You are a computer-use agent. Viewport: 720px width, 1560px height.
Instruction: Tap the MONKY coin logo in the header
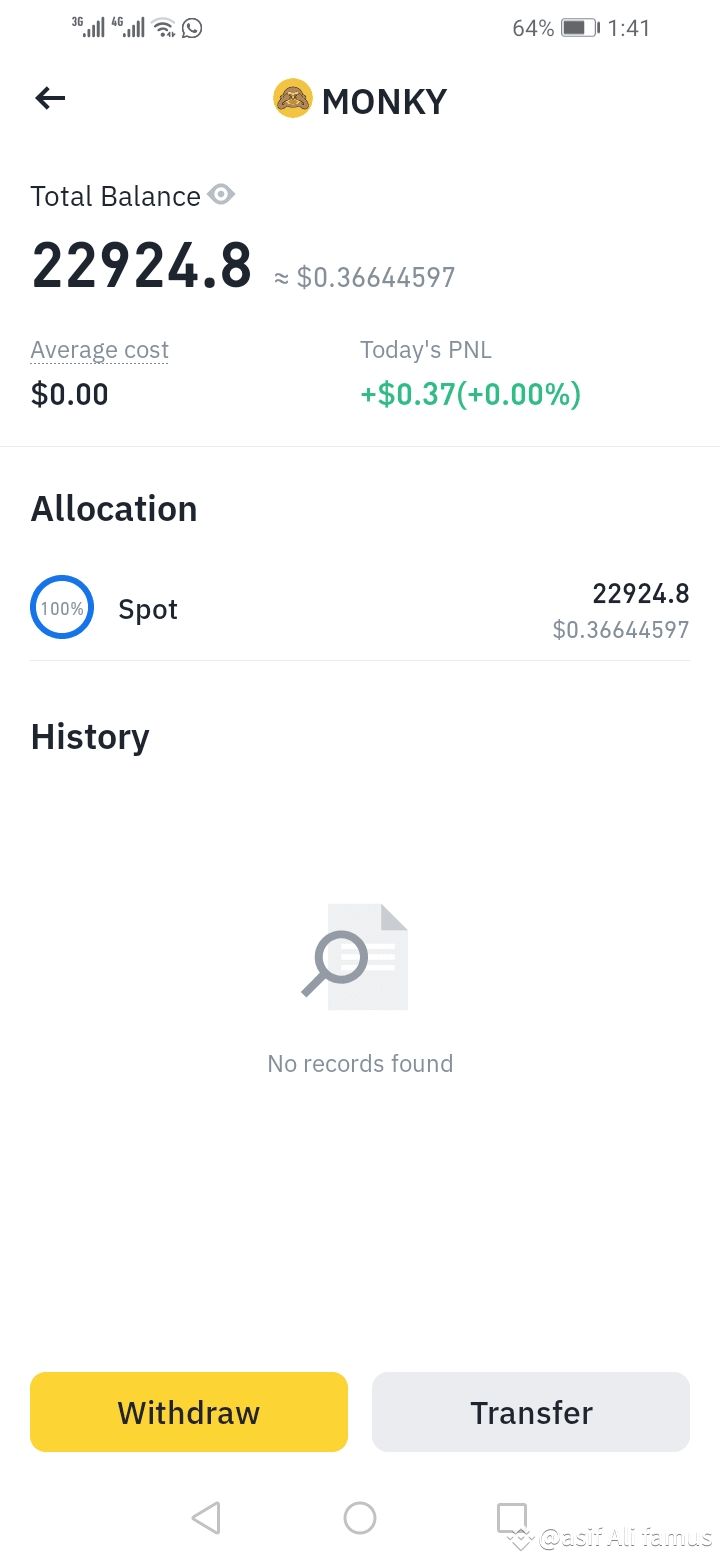point(292,99)
